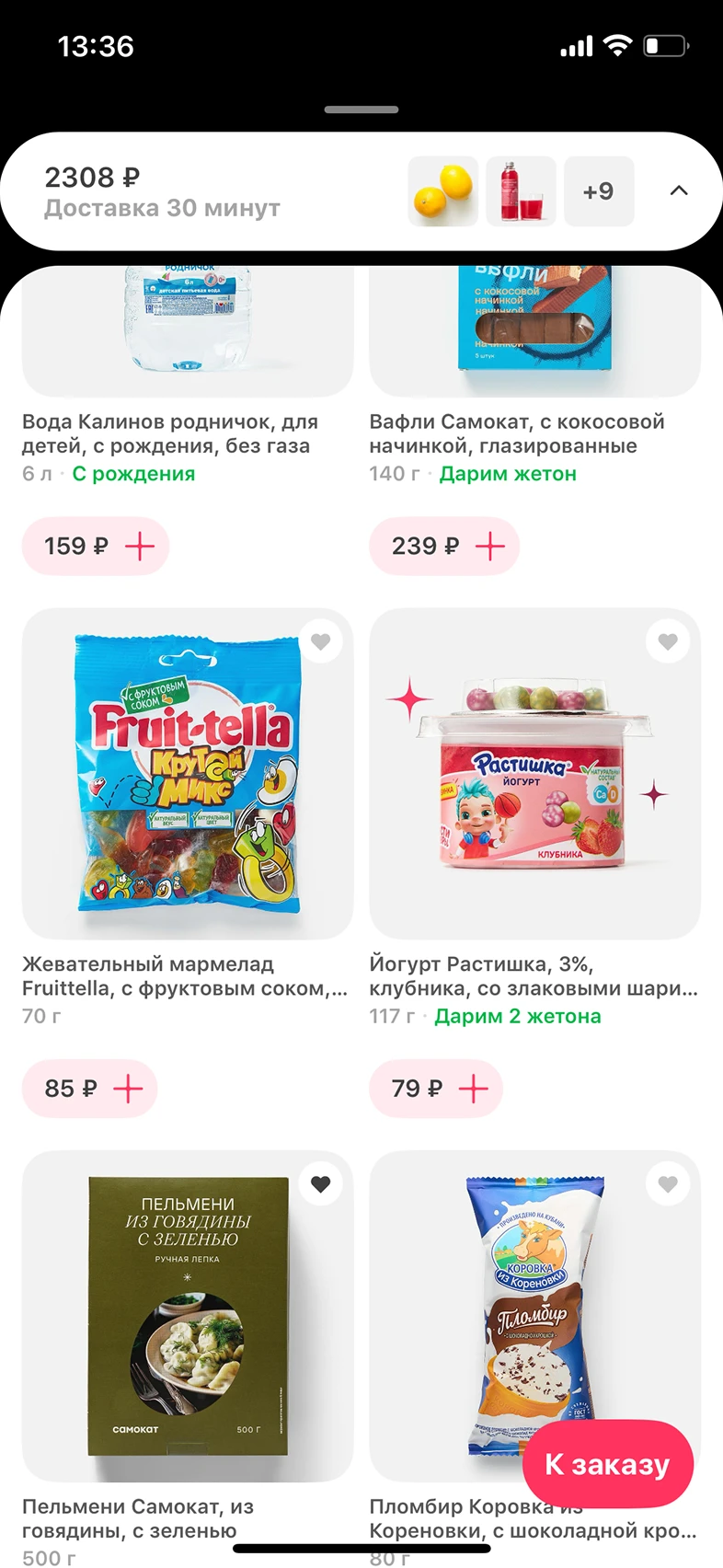723x1568 pixels.
Task: Remove Самокат пельмени from favorites
Action: pyautogui.click(x=320, y=1184)
